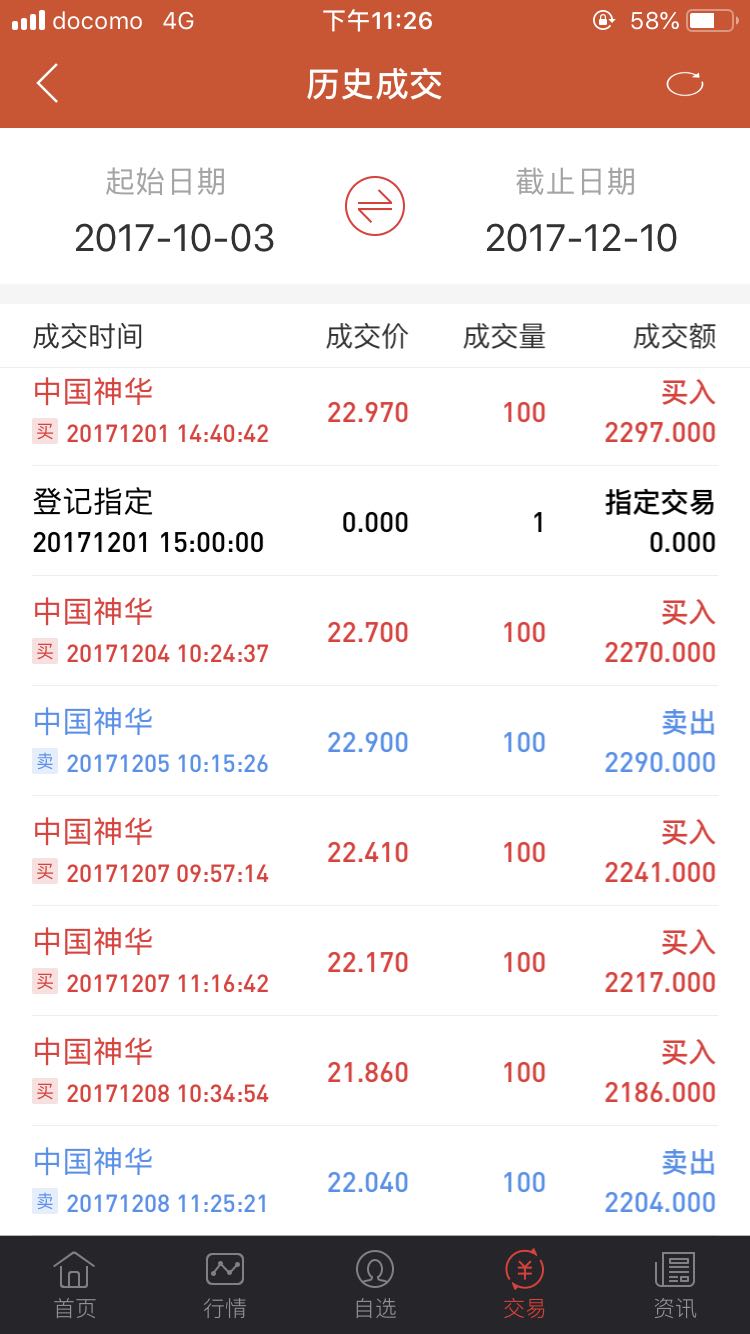Image resolution: width=750 pixels, height=1334 pixels.
Task: Switch to the 行情 tab
Action: pyautogui.click(x=225, y=1285)
